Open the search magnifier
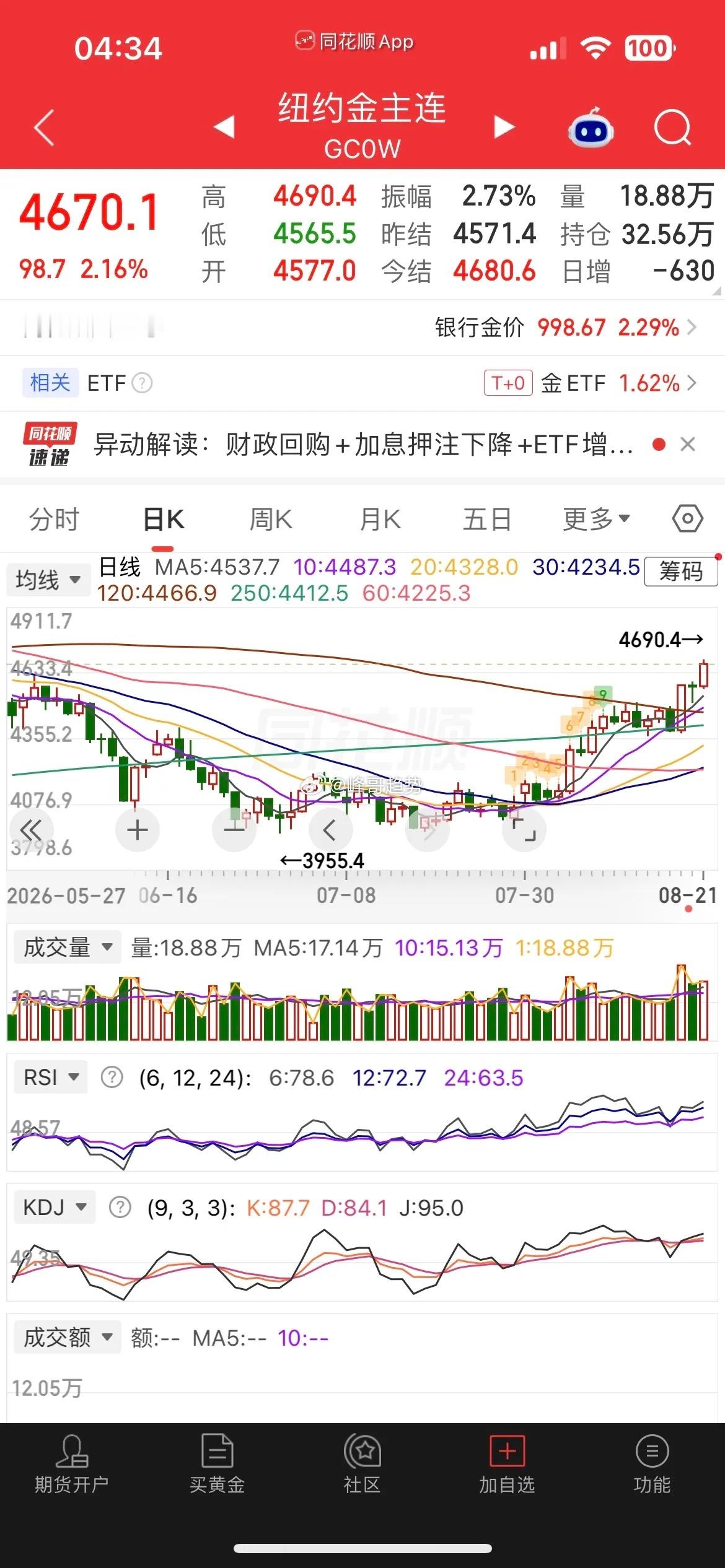Image resolution: width=725 pixels, height=1568 pixels. [672, 128]
